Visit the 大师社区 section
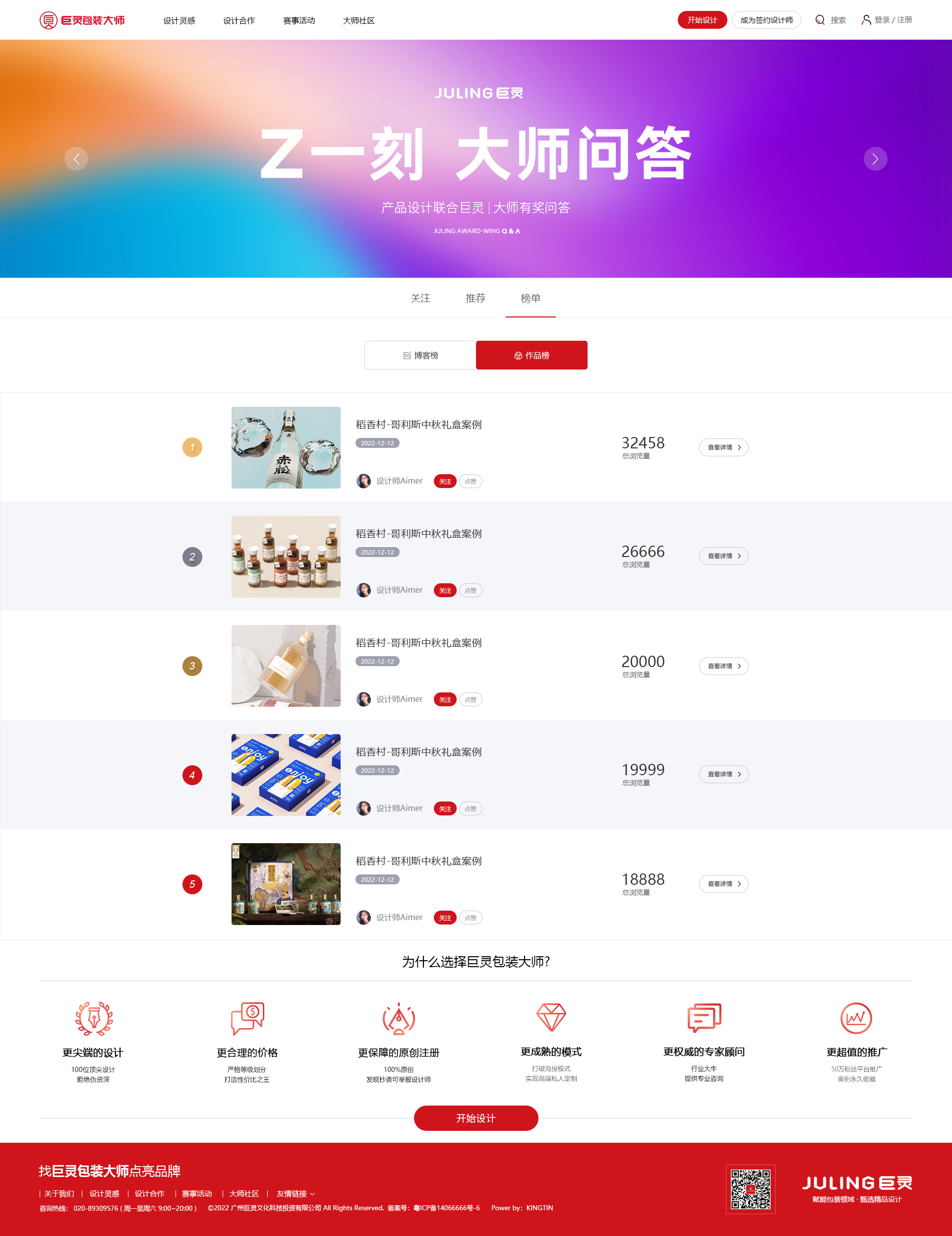Viewport: 952px width, 1236px height. coord(358,20)
